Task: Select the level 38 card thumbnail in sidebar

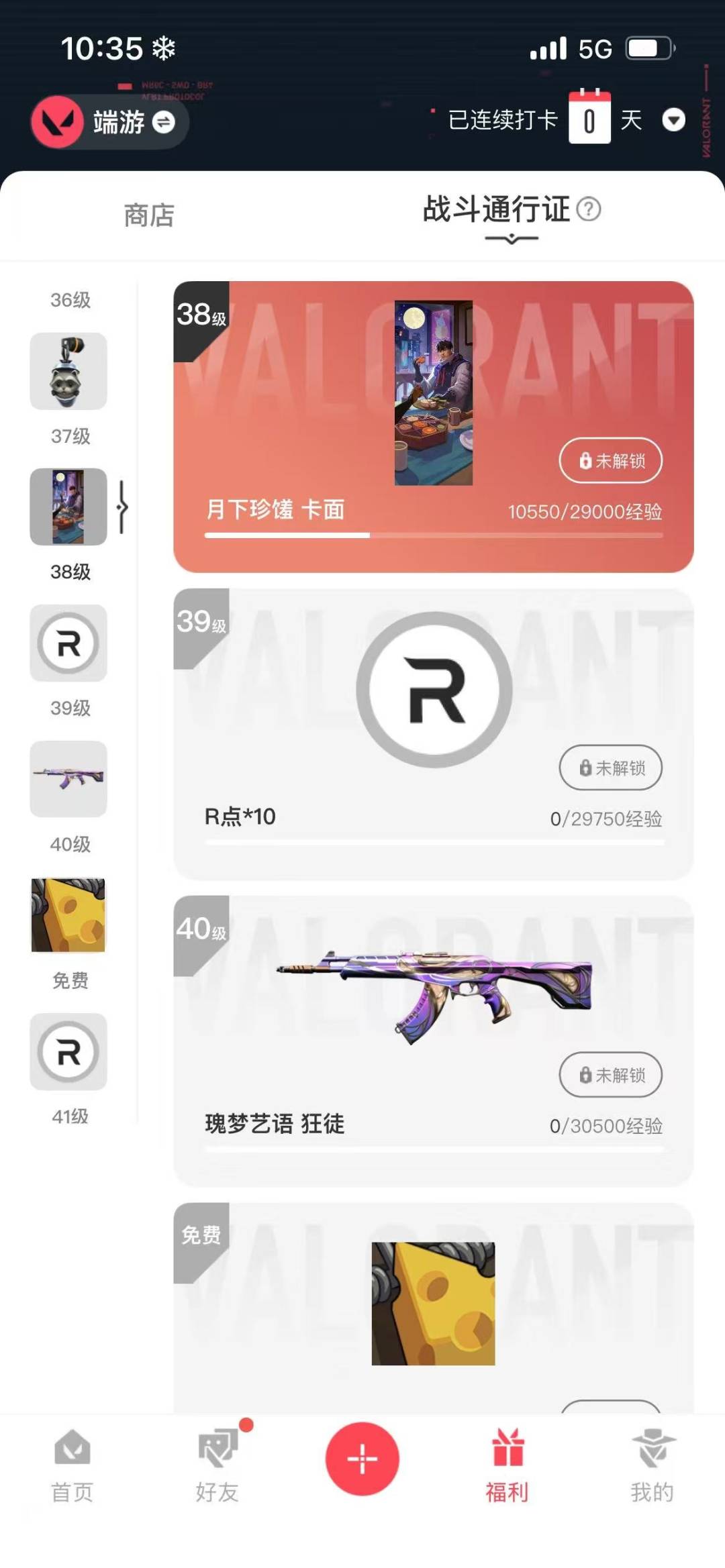Action: point(68,507)
